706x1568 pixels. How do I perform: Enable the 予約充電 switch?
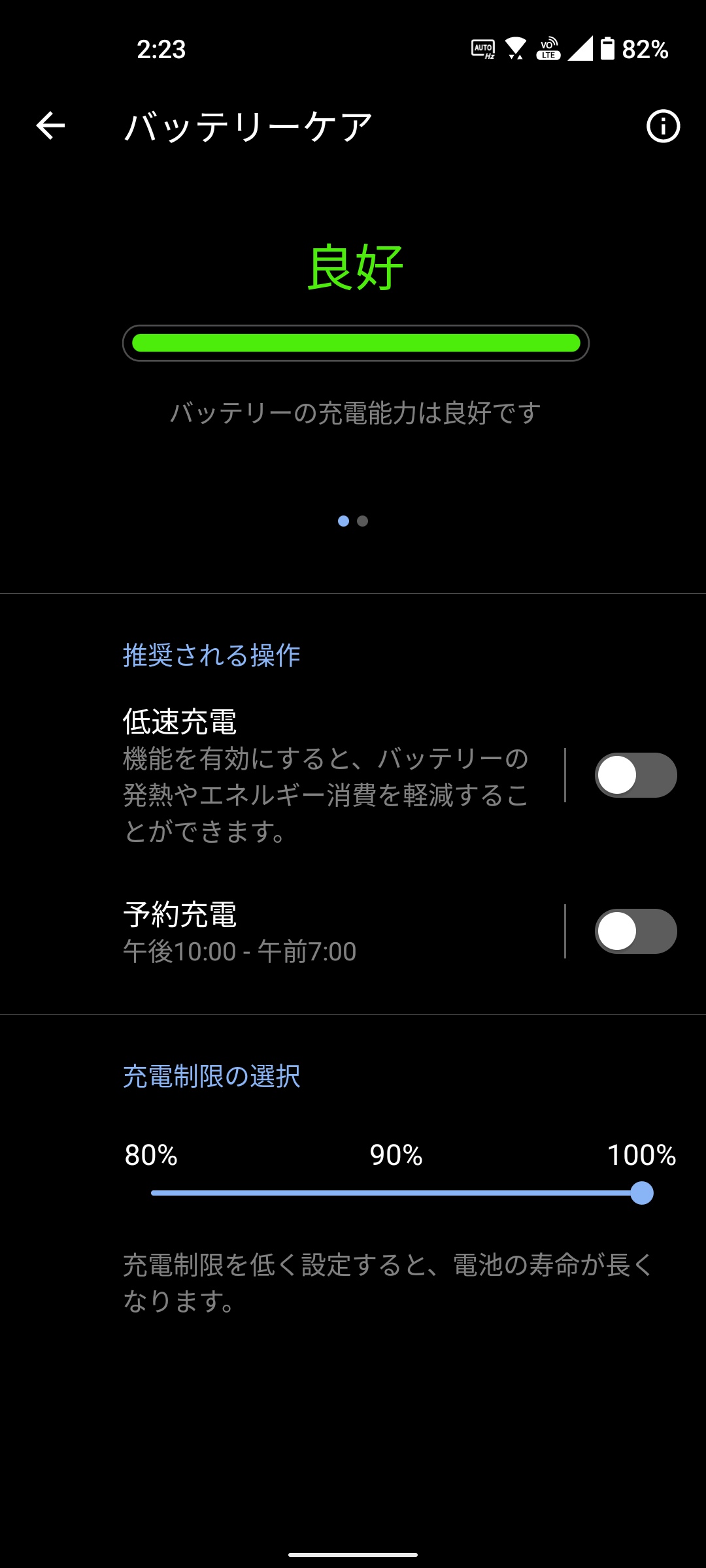[635, 932]
